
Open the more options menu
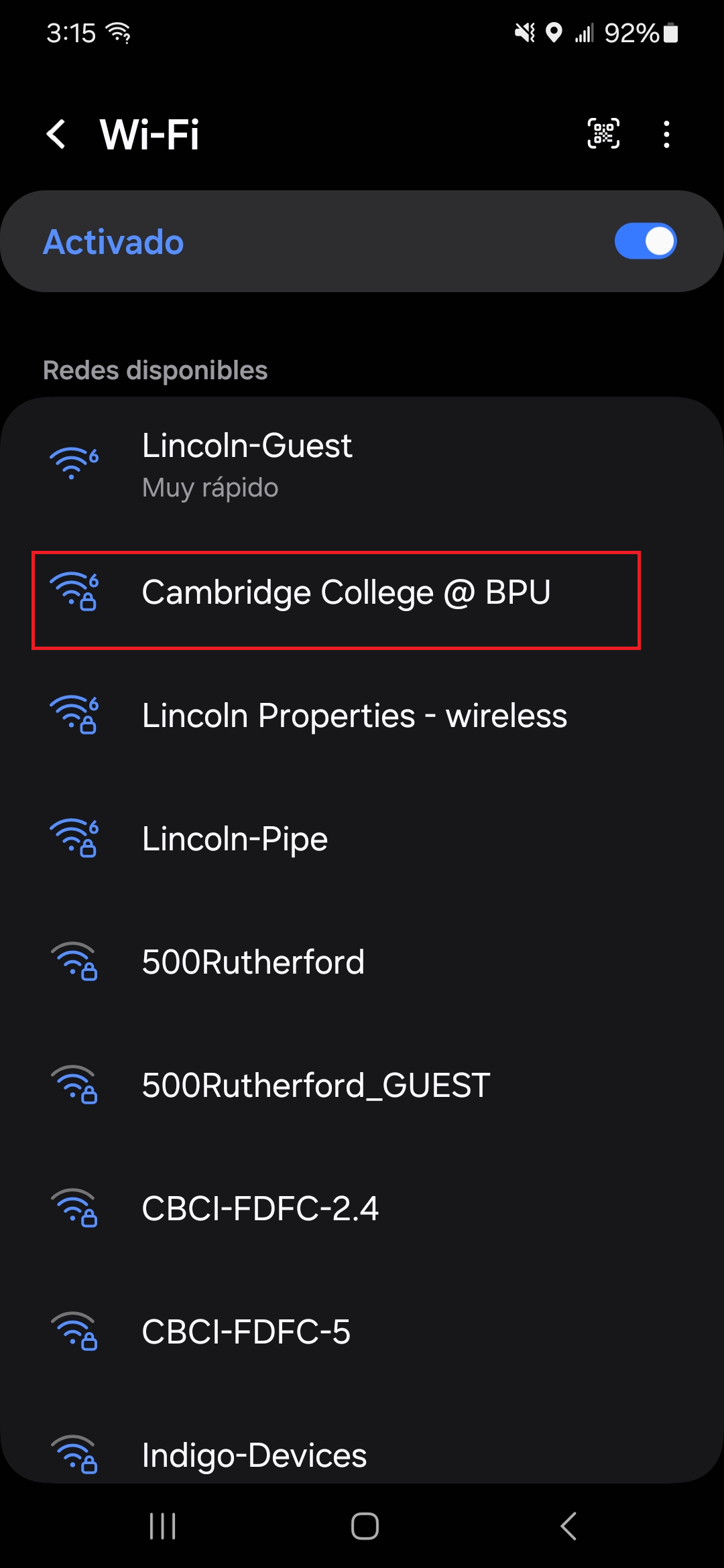[x=666, y=134]
